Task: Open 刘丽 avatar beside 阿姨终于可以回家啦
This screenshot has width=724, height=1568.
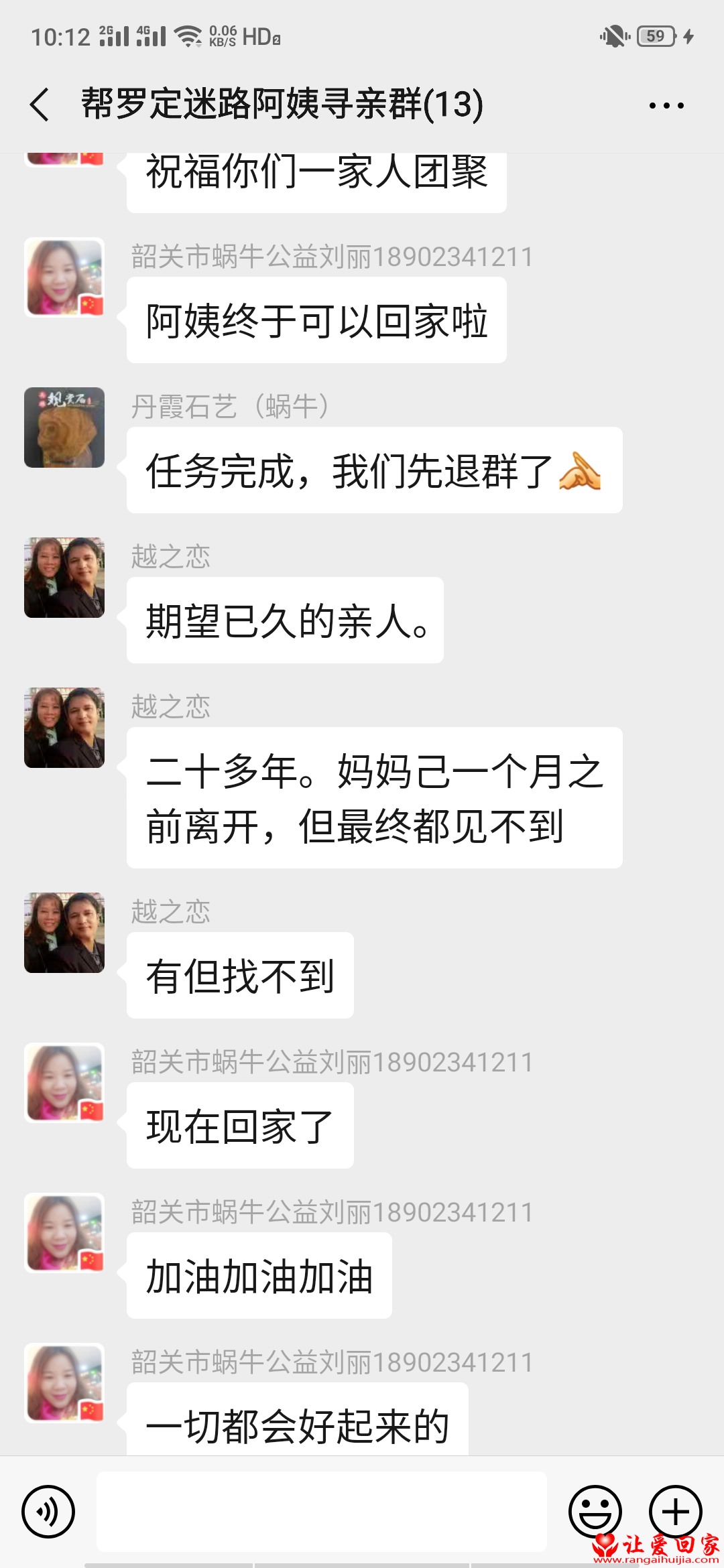Action: coord(64,277)
